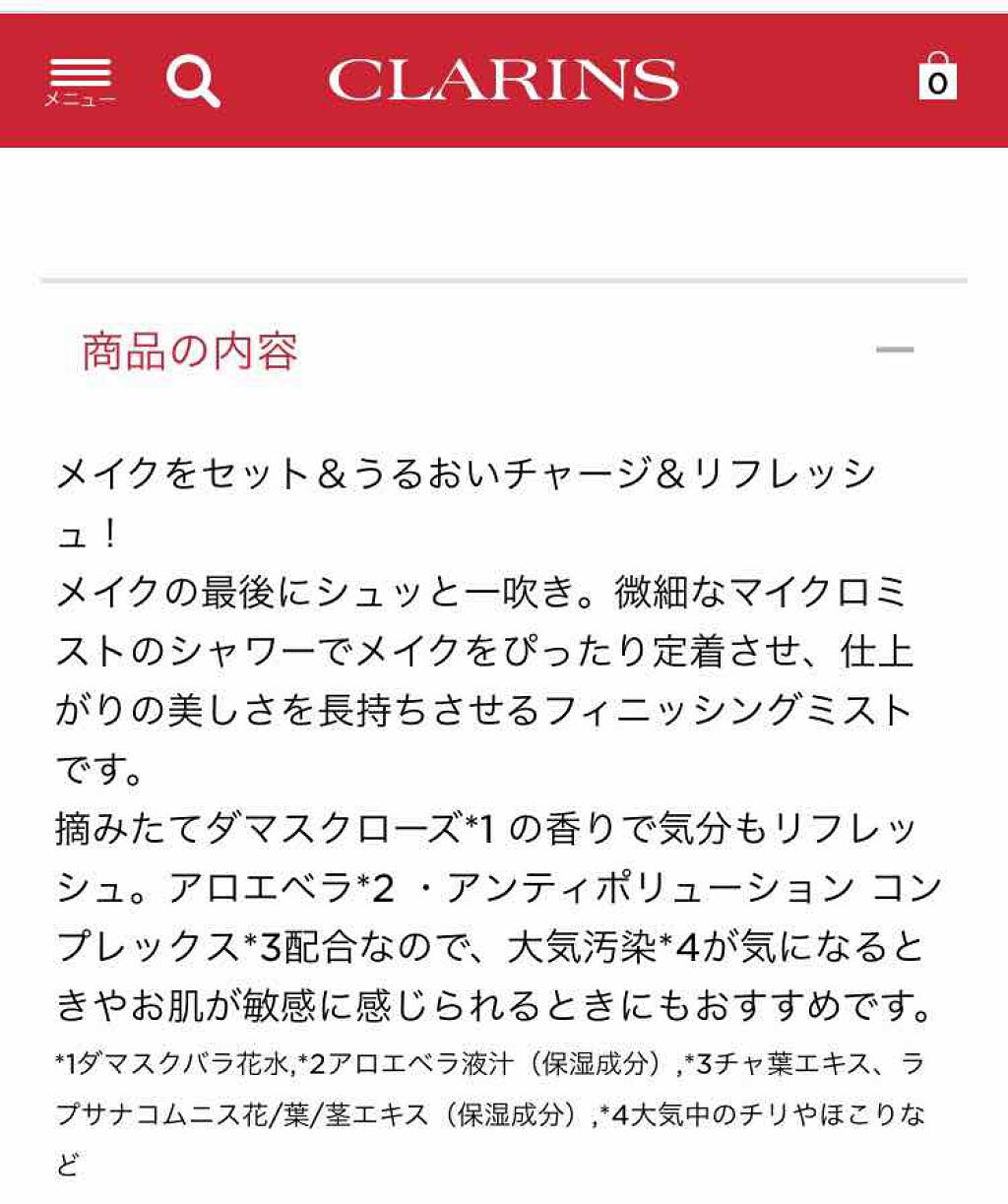Toggle the product description visibility

coord(894,349)
